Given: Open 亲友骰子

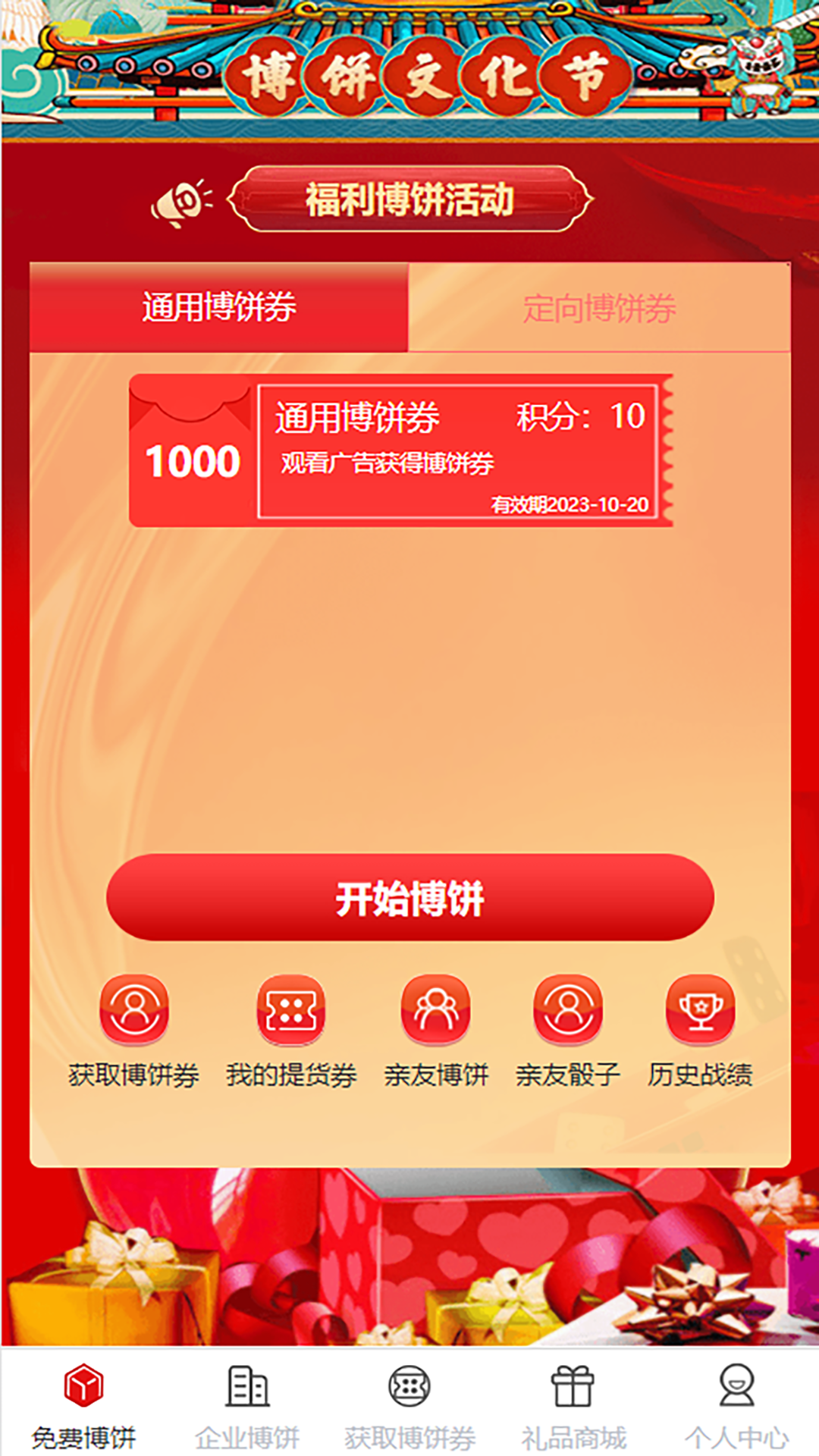Looking at the screenshot, I should pos(568,1031).
